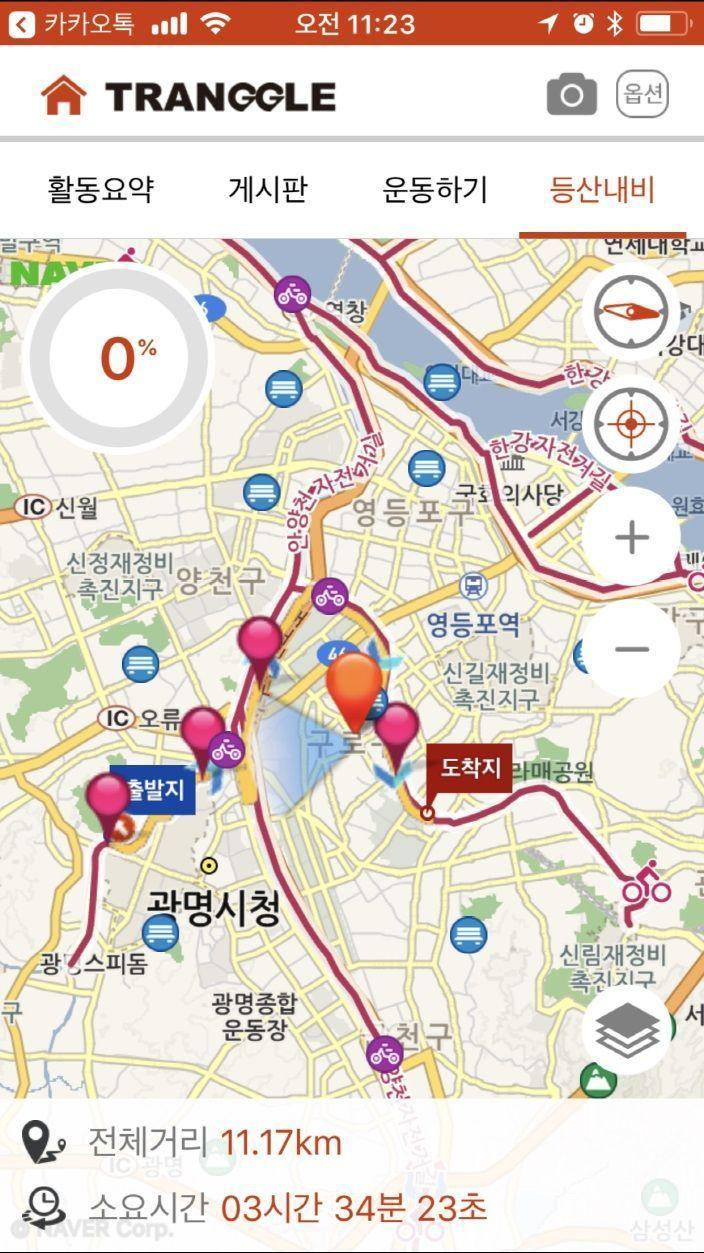This screenshot has width=704, height=1253.
Task: Zoom out of the map
Action: pyautogui.click(x=631, y=650)
